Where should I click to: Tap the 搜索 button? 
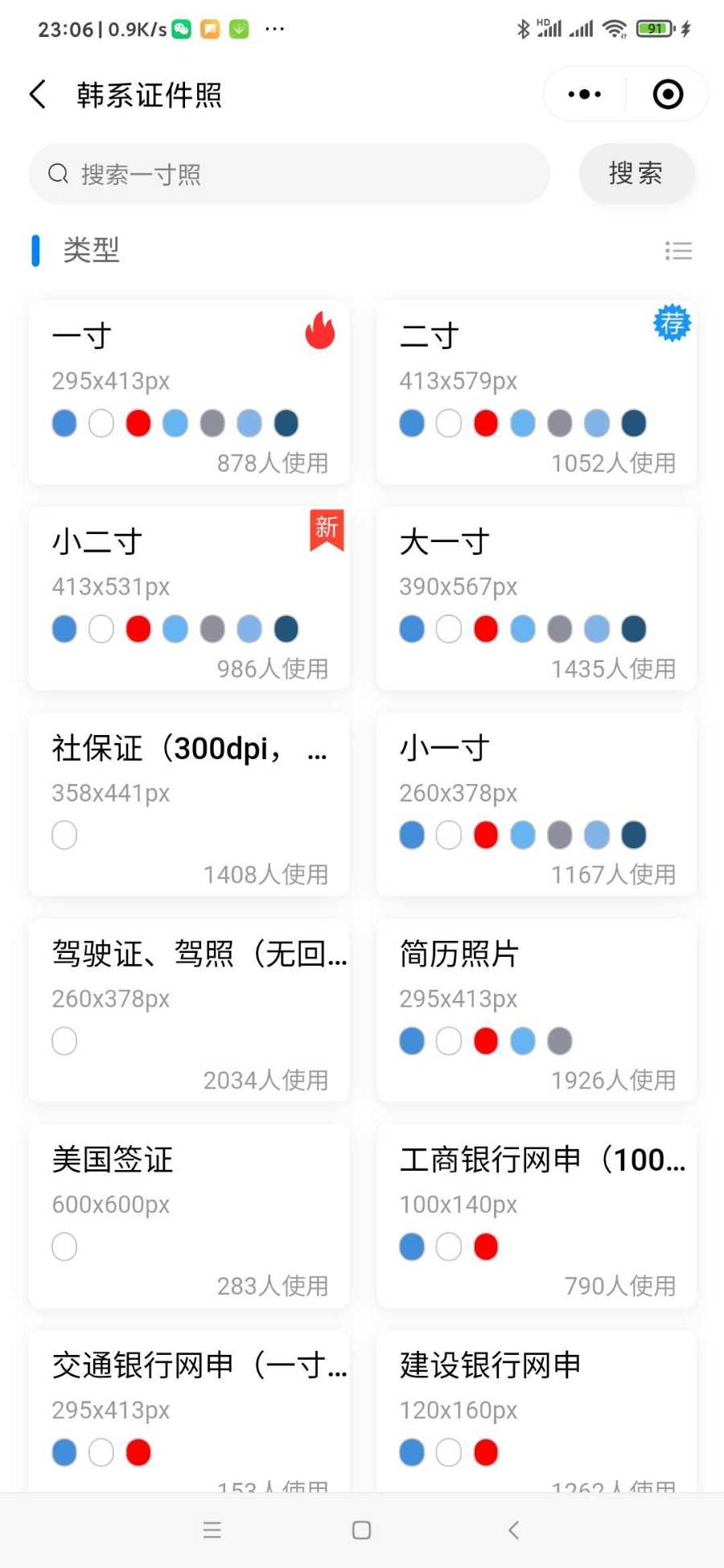(636, 174)
